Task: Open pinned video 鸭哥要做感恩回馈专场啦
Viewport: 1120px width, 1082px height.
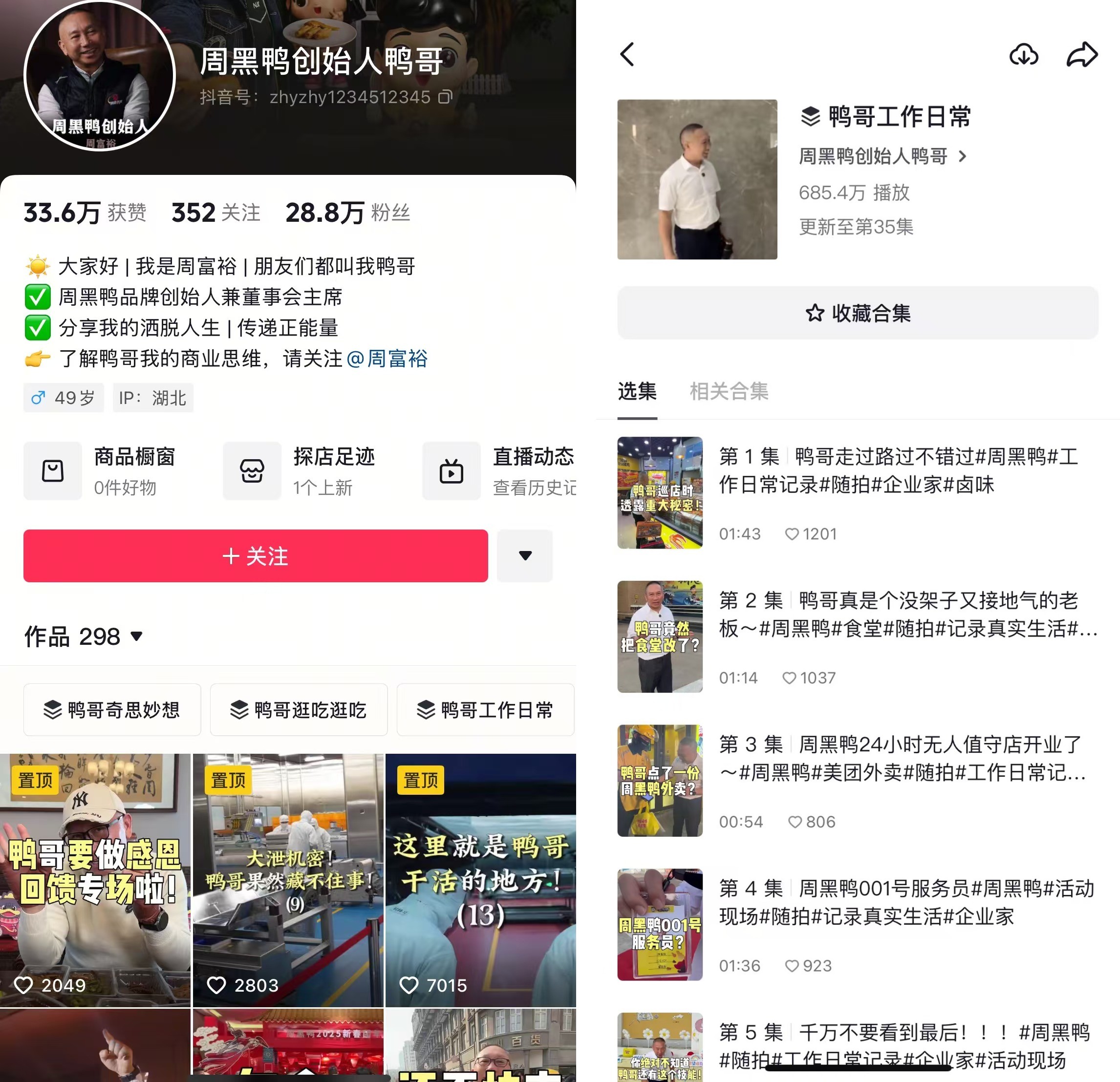Action: pyautogui.click(x=95, y=880)
